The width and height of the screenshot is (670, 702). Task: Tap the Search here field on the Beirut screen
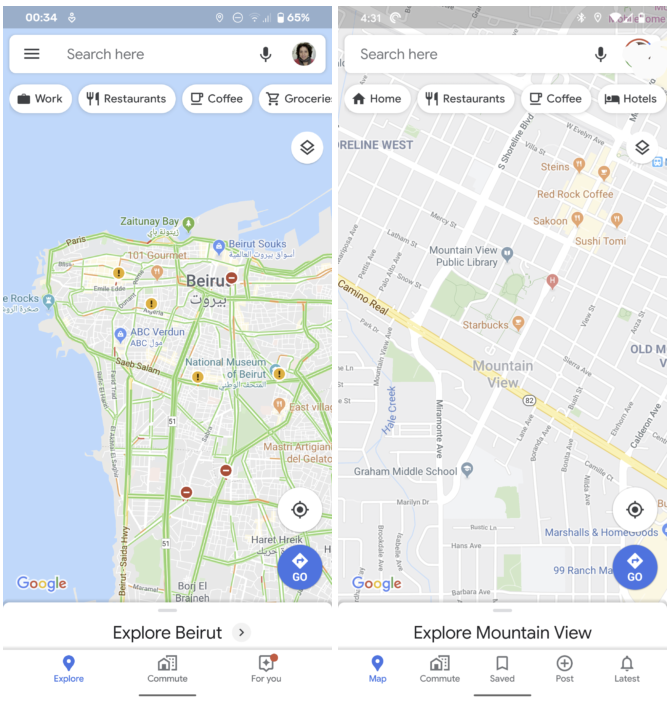click(150, 54)
